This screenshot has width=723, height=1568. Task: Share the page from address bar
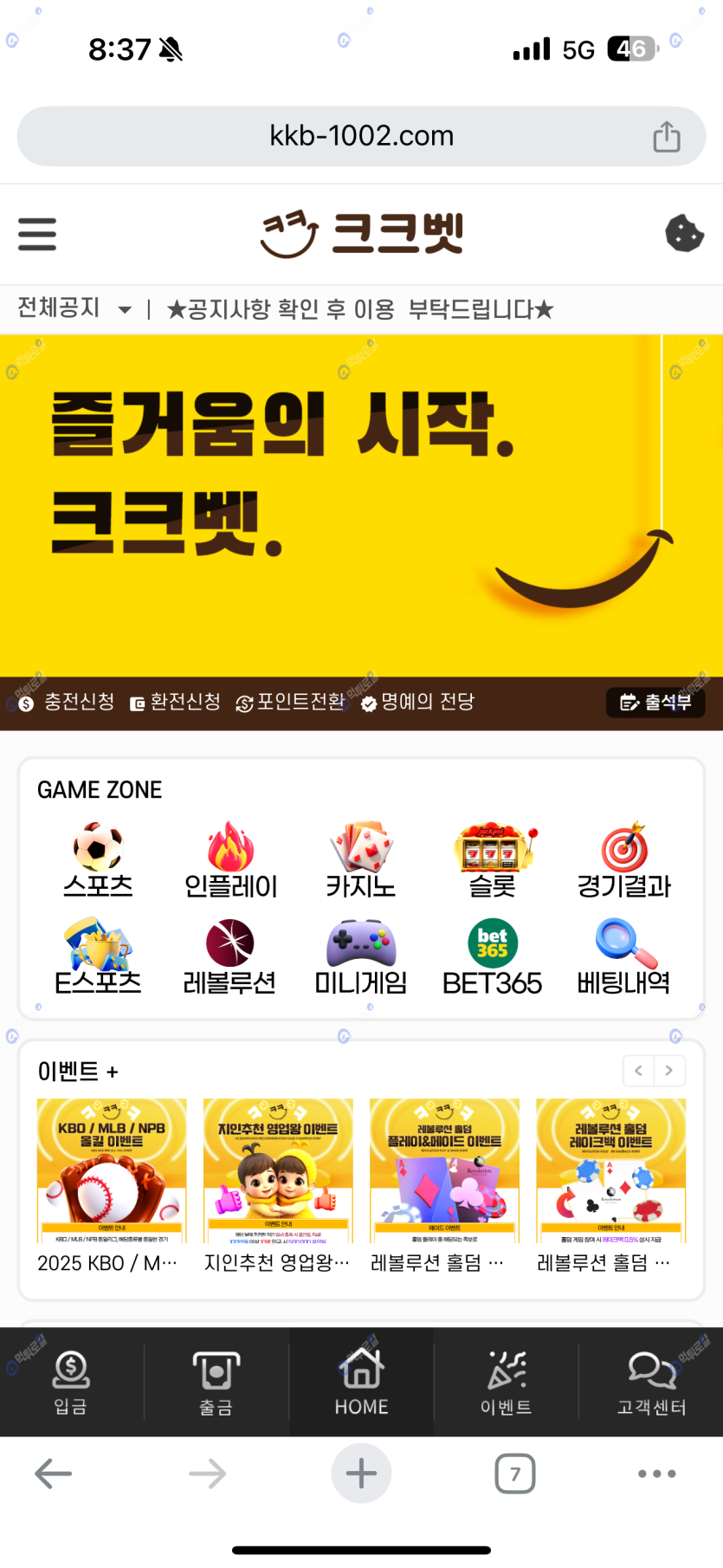coord(666,137)
